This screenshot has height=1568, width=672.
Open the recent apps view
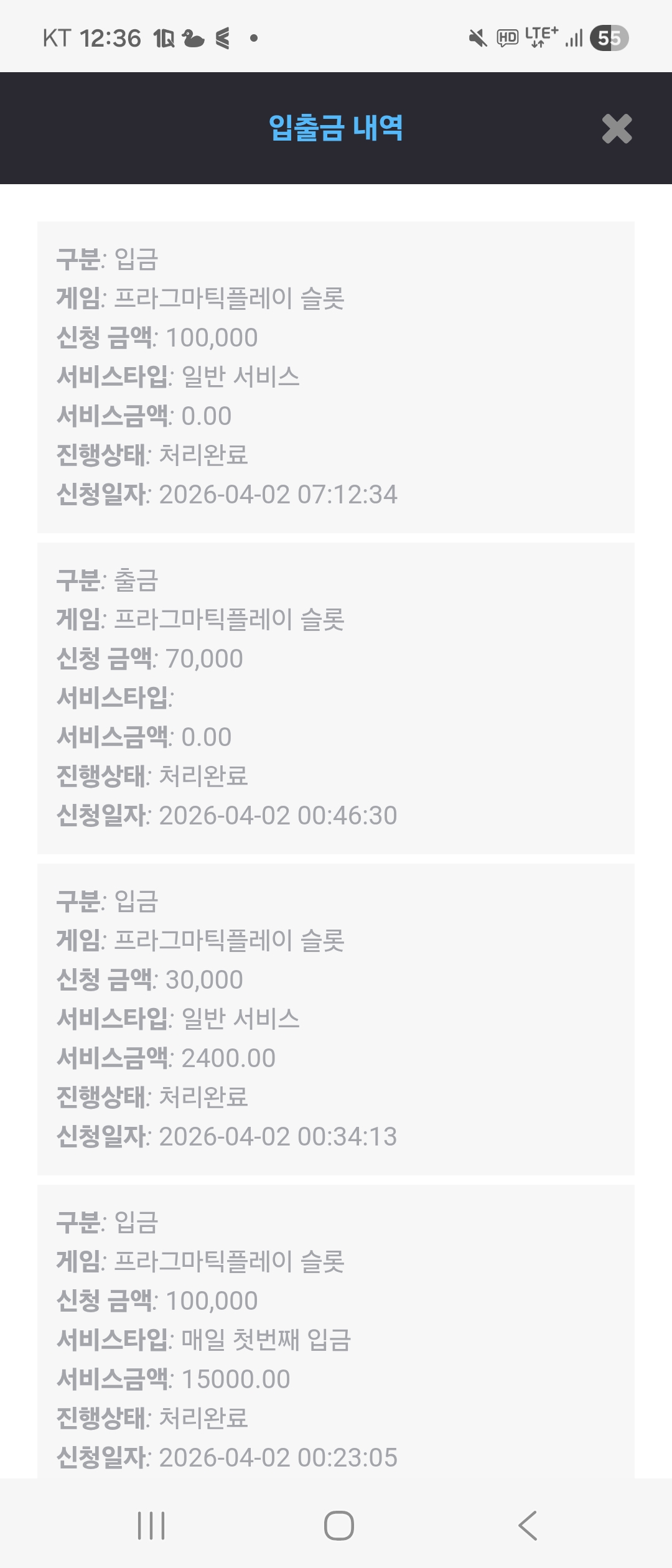click(151, 1525)
